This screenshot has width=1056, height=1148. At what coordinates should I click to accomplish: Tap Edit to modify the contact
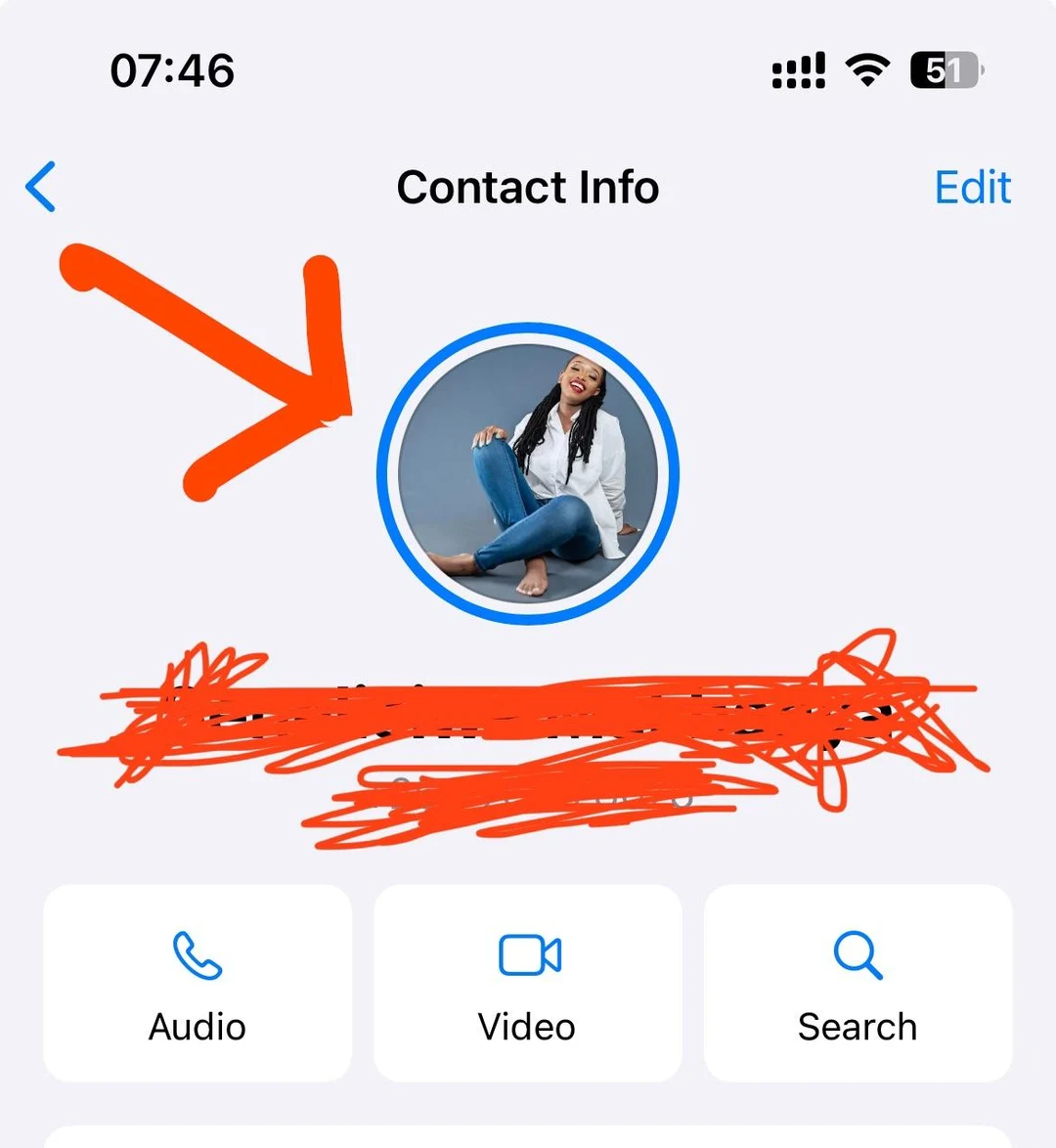point(972,187)
